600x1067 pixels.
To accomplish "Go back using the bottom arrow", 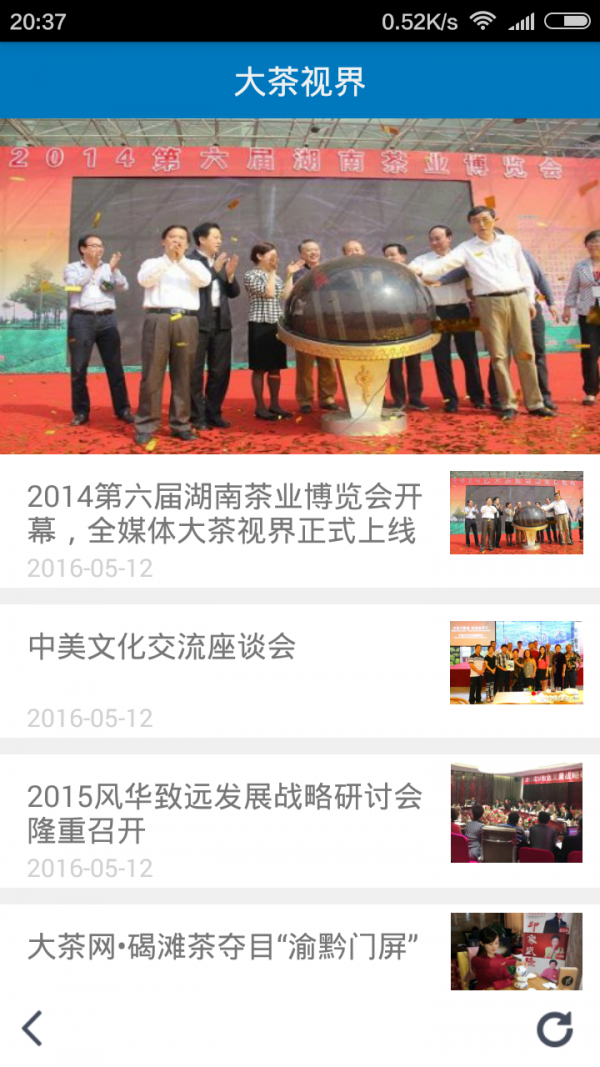I will point(33,1028).
